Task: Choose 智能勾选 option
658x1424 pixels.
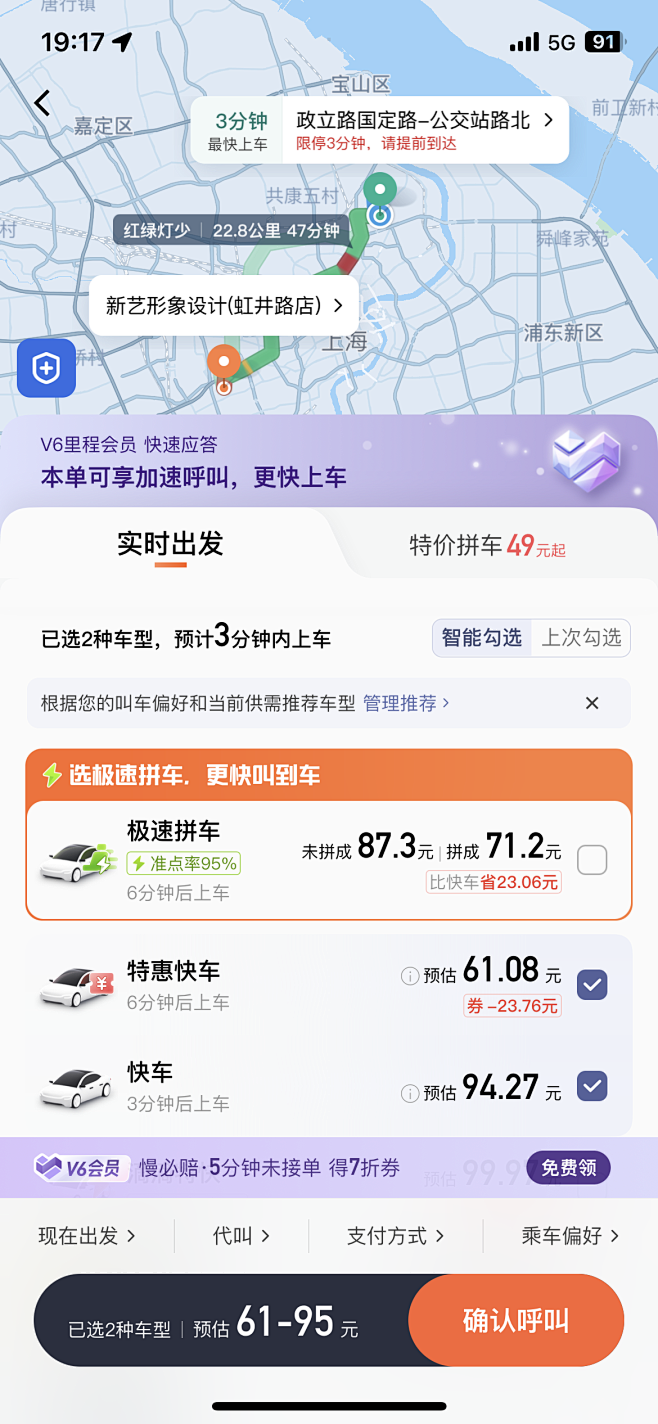Action: pos(482,638)
